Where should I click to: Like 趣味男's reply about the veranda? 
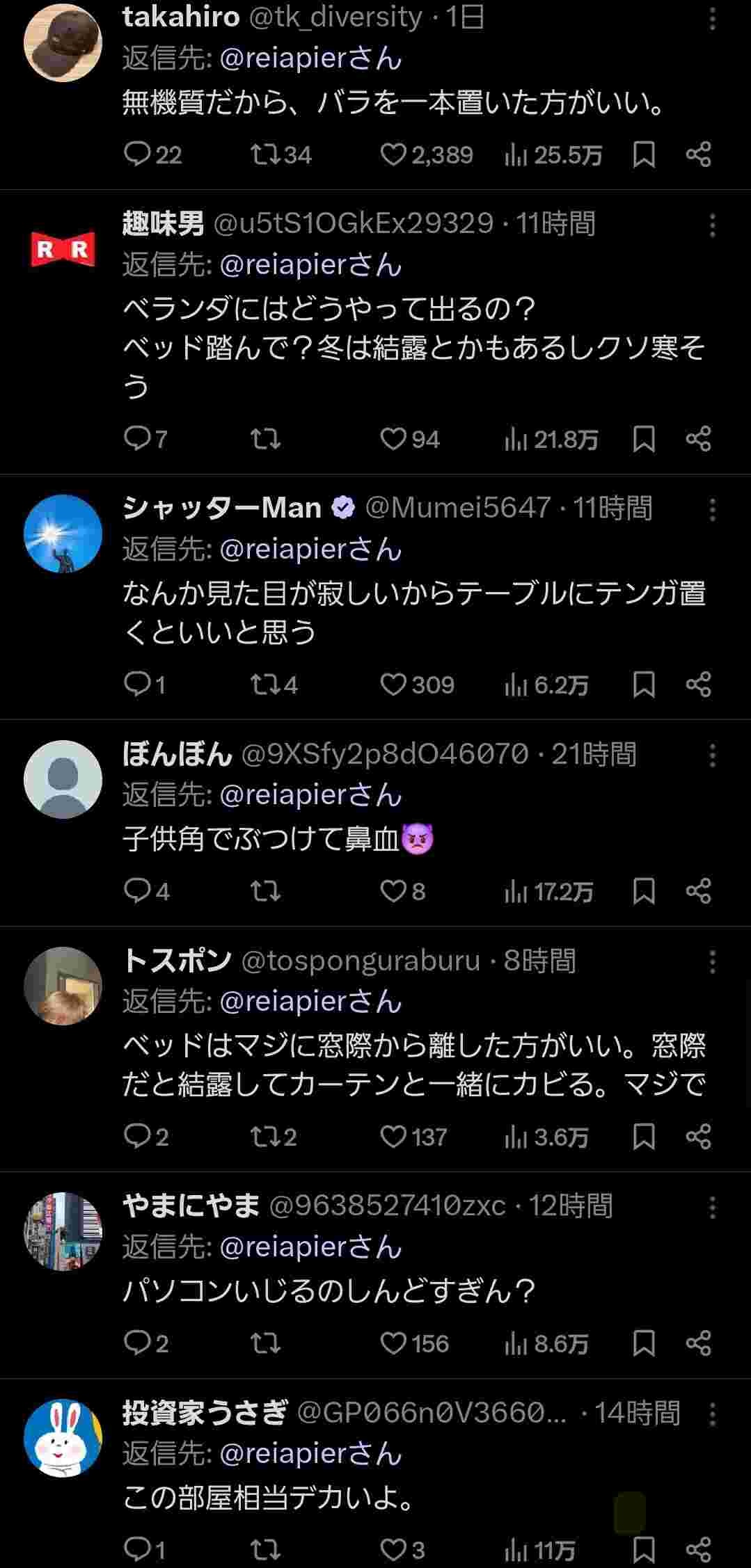click(x=393, y=439)
